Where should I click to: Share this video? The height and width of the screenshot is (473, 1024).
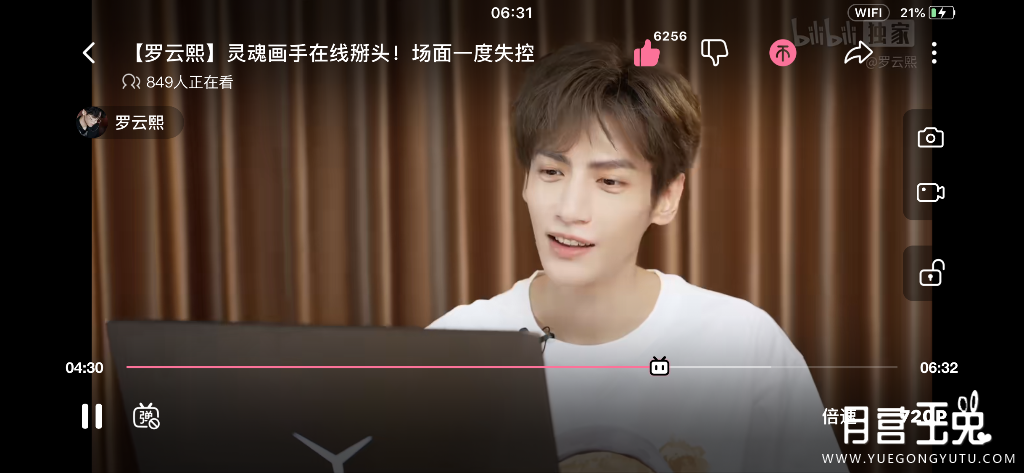[x=858, y=54]
